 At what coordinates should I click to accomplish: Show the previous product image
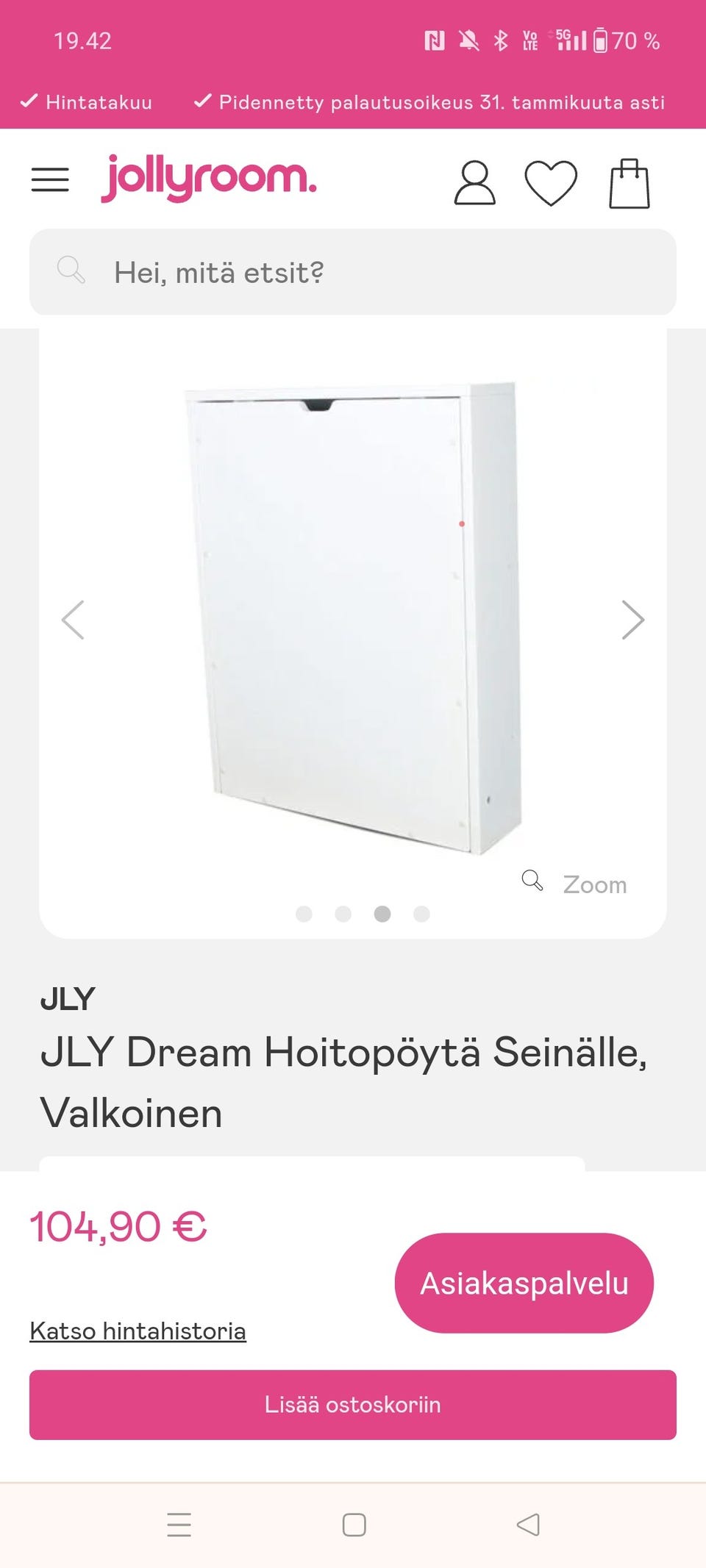click(x=73, y=620)
